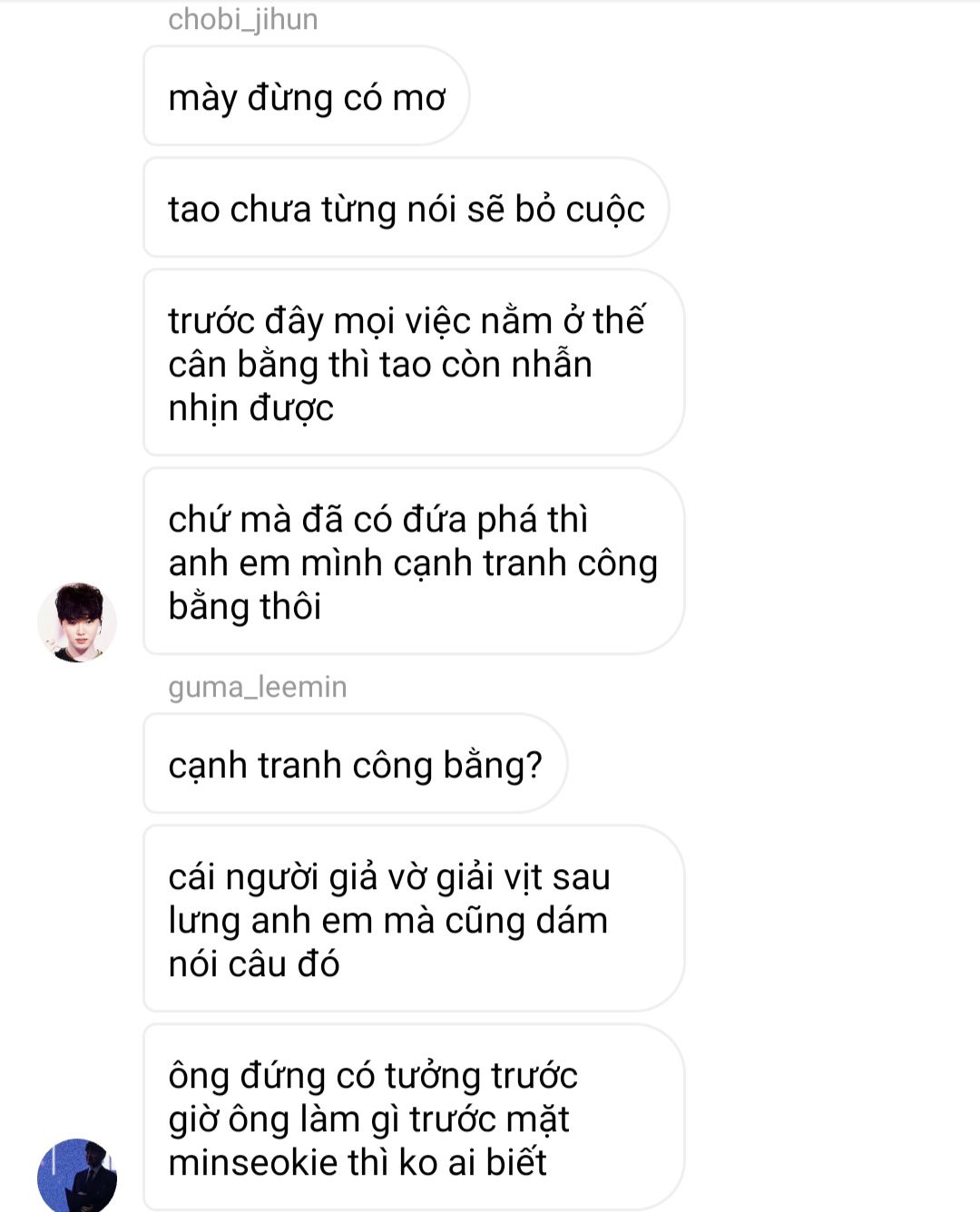Open chobi_jihun's profile picture
The width and height of the screenshot is (980, 1212).
pyautogui.click(x=77, y=622)
